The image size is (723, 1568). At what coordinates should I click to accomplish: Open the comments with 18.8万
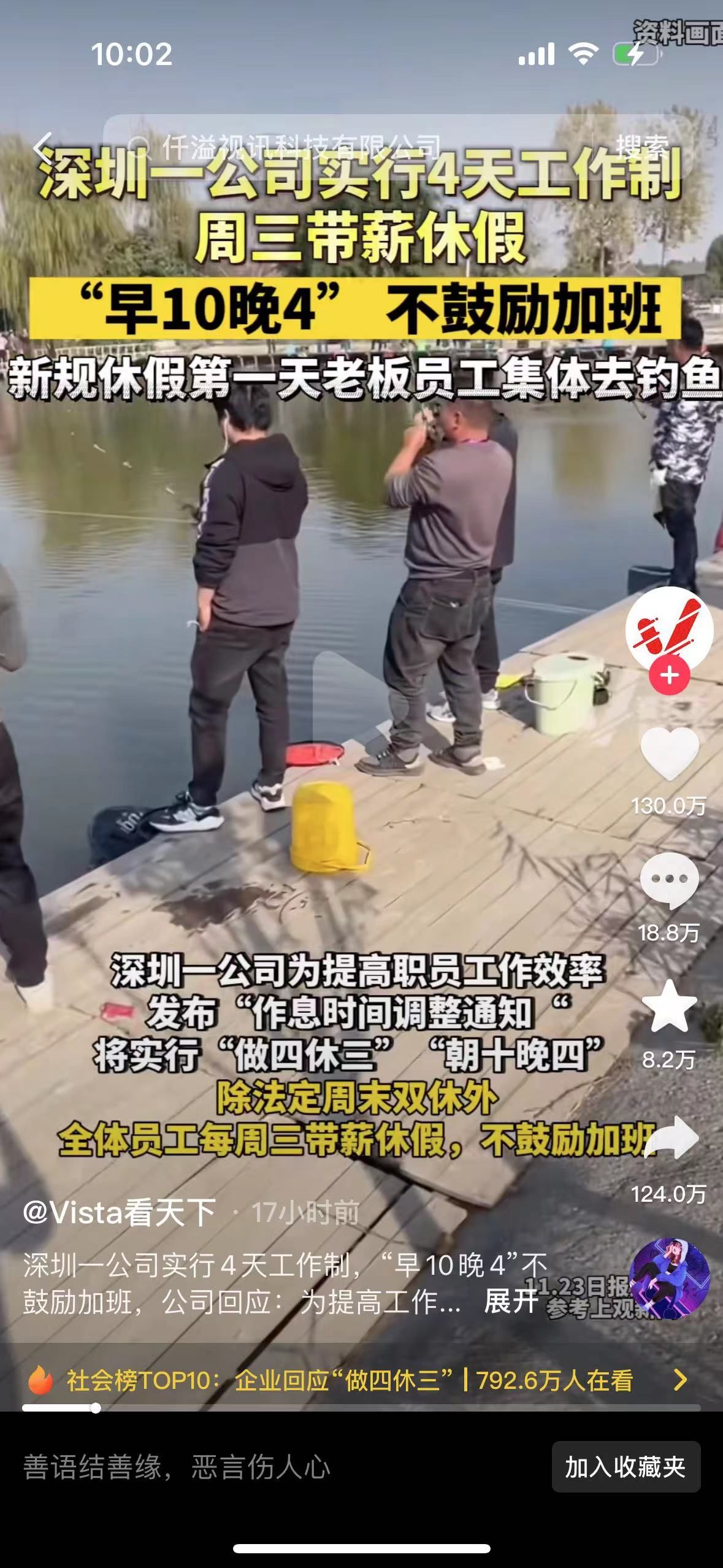coord(669,881)
